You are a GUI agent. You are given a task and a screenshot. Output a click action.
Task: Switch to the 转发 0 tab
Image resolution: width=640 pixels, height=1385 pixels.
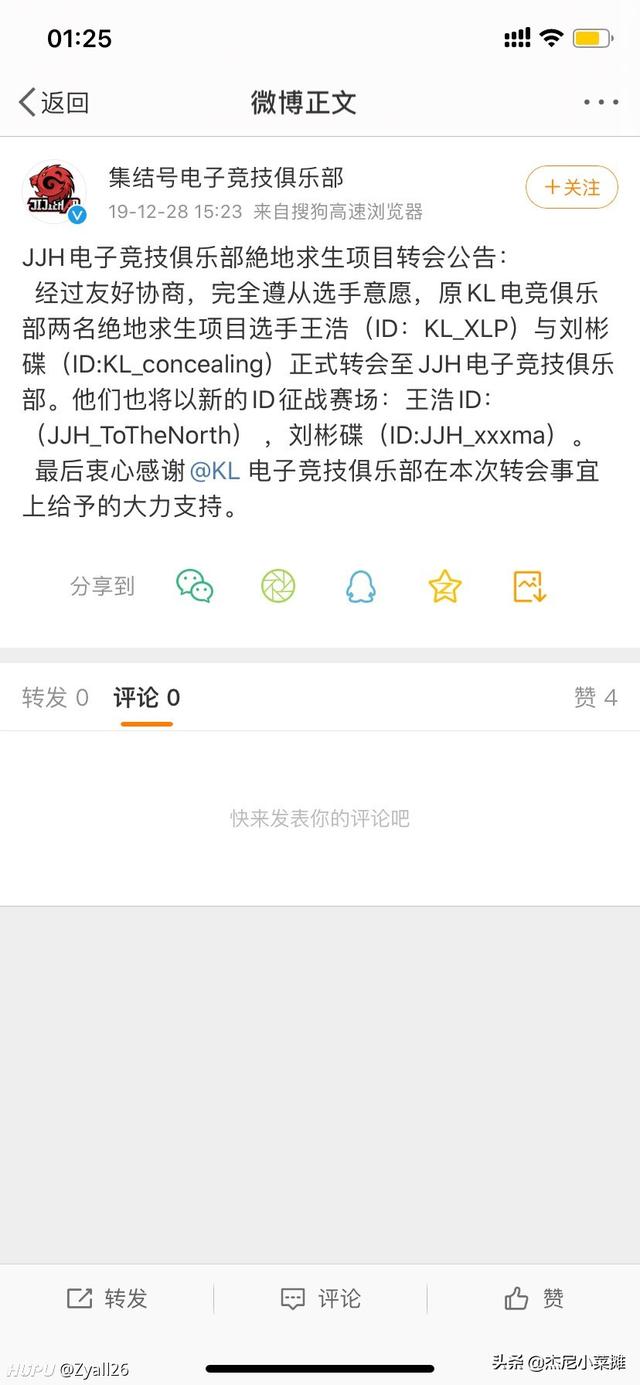pyautogui.click(x=55, y=698)
